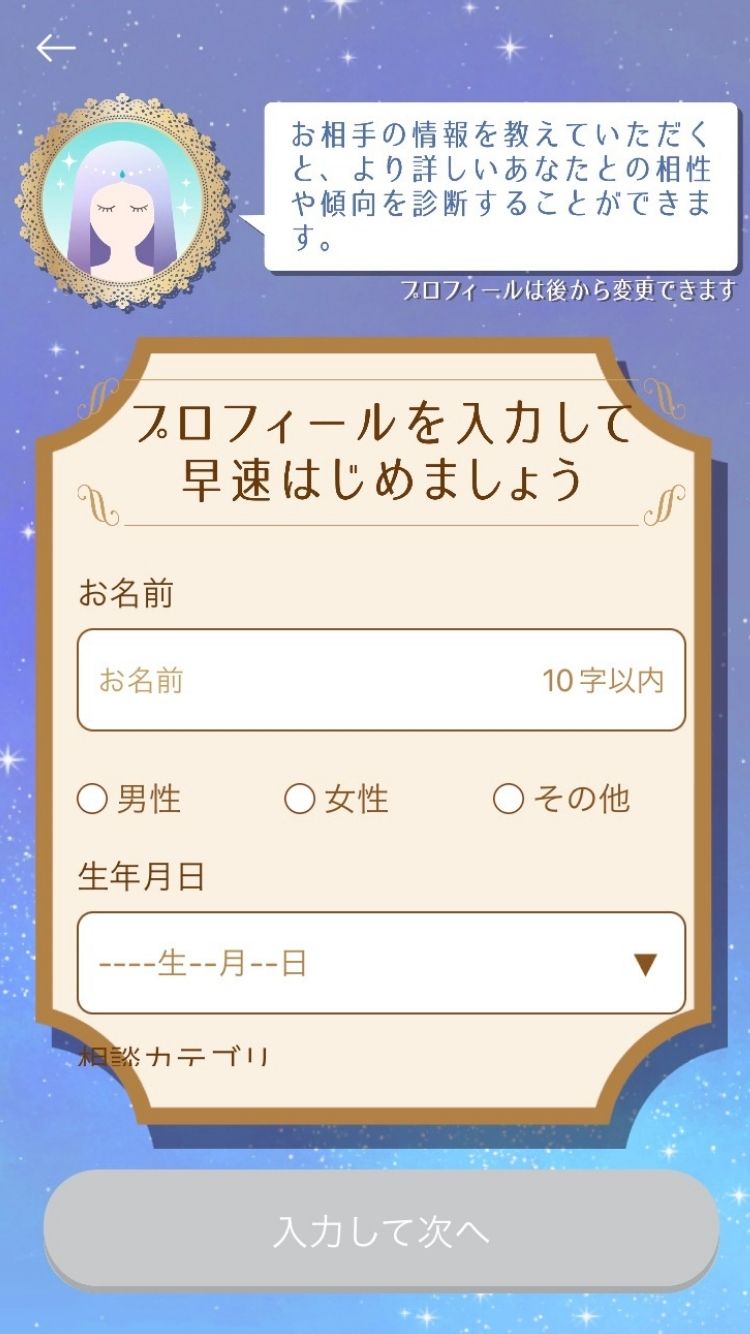Tap the dropdown arrow on the birthdate field
The height and width of the screenshot is (1334, 750).
click(646, 962)
